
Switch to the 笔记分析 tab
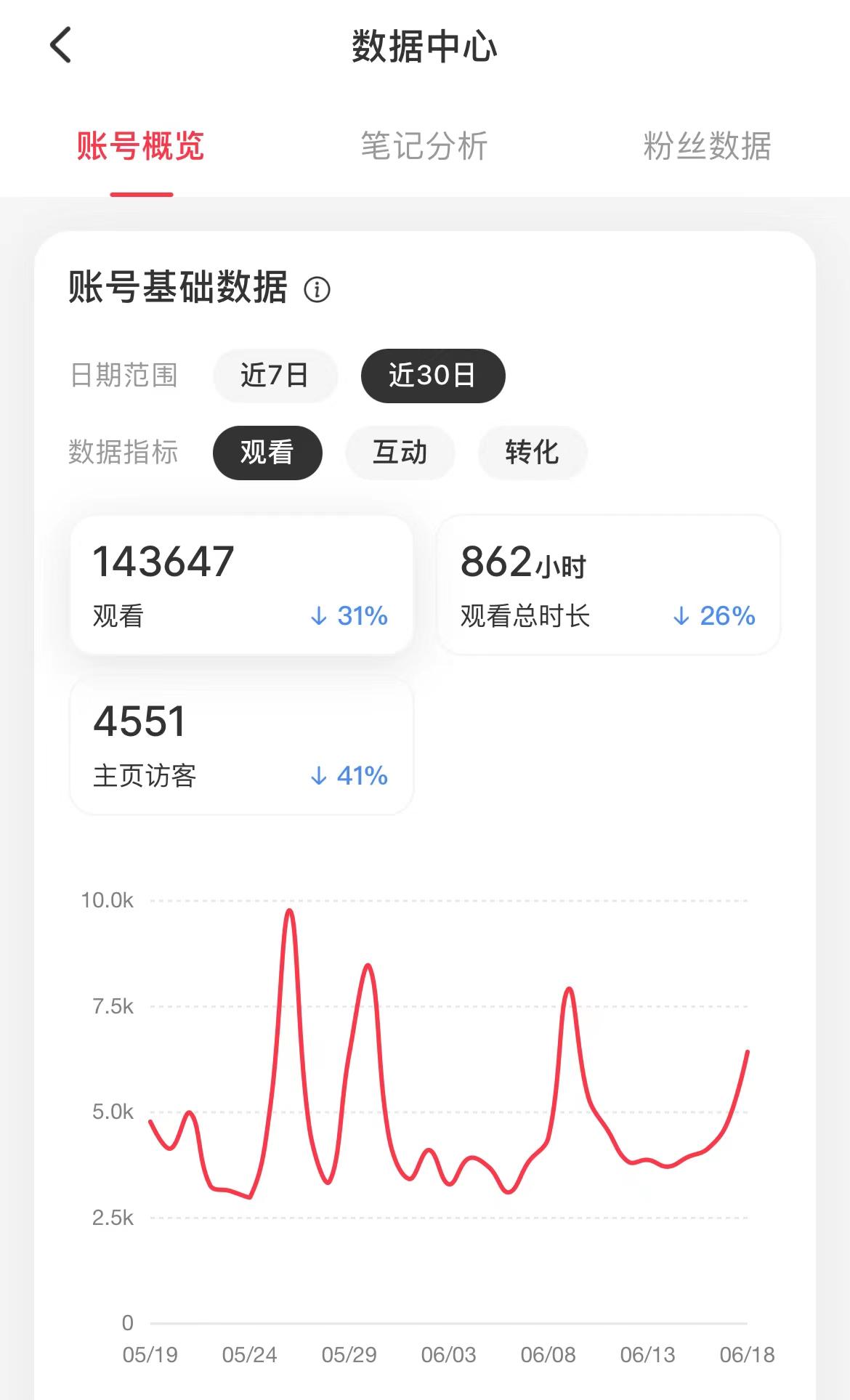point(424,146)
